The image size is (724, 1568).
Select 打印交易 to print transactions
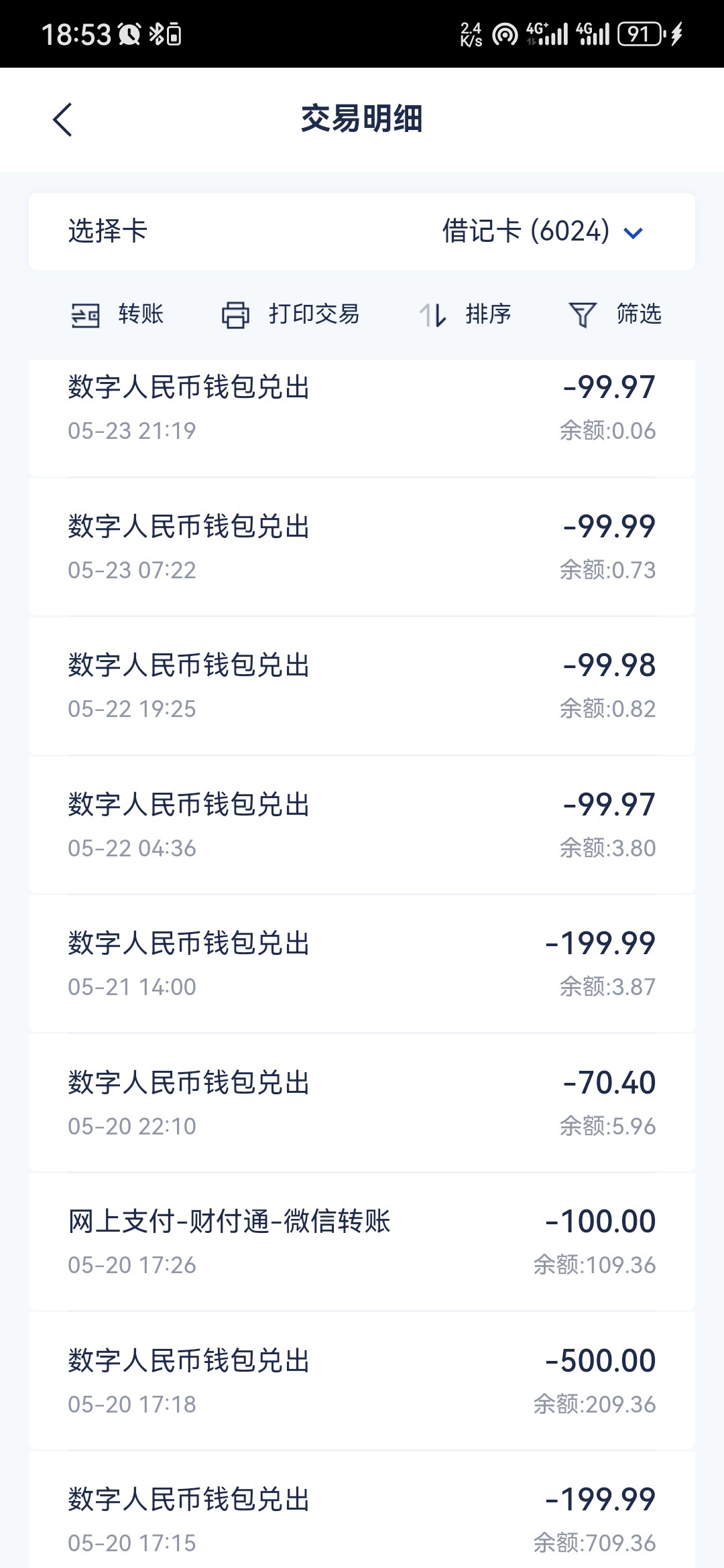tap(290, 314)
